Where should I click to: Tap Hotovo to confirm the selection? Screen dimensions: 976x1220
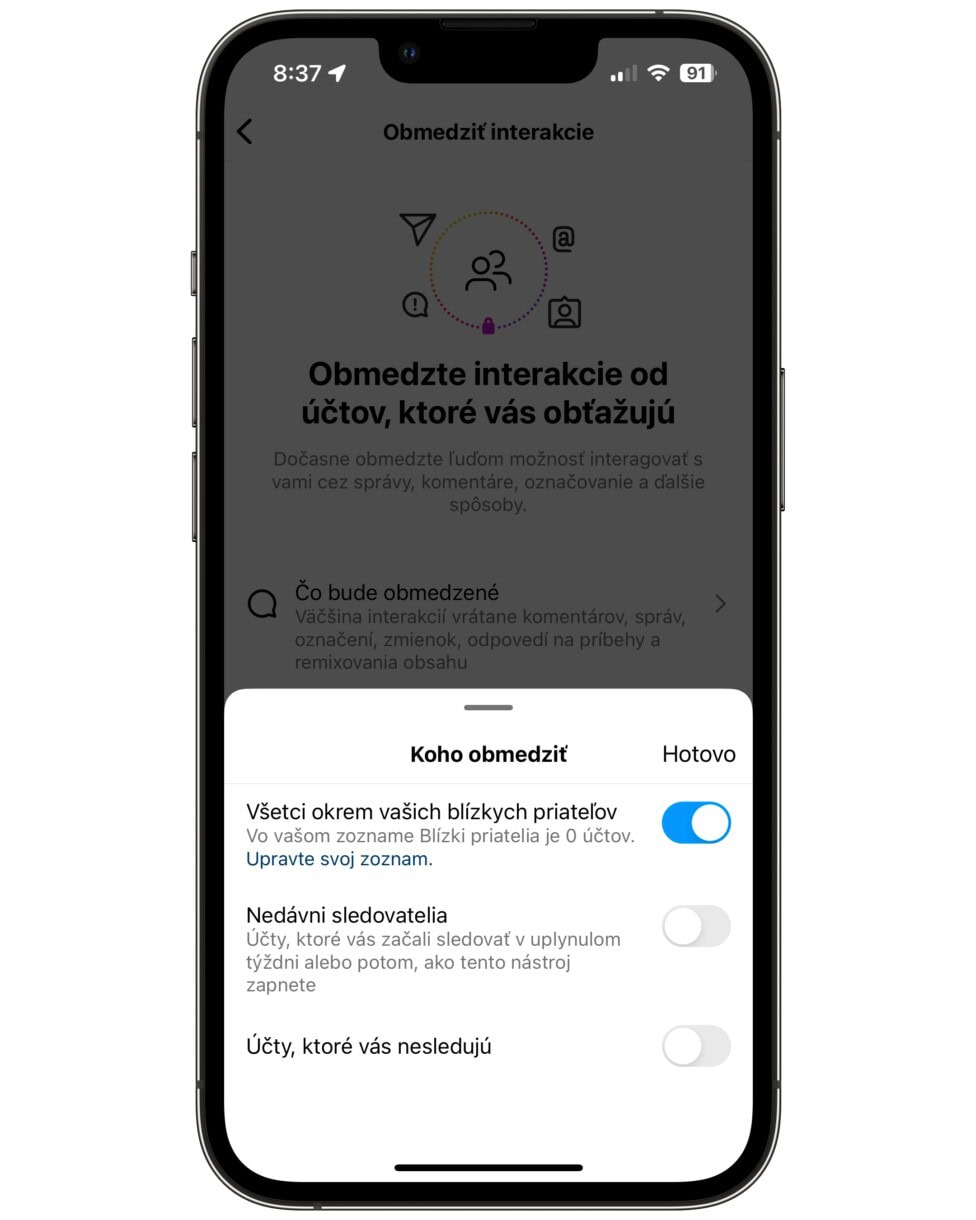(x=698, y=754)
